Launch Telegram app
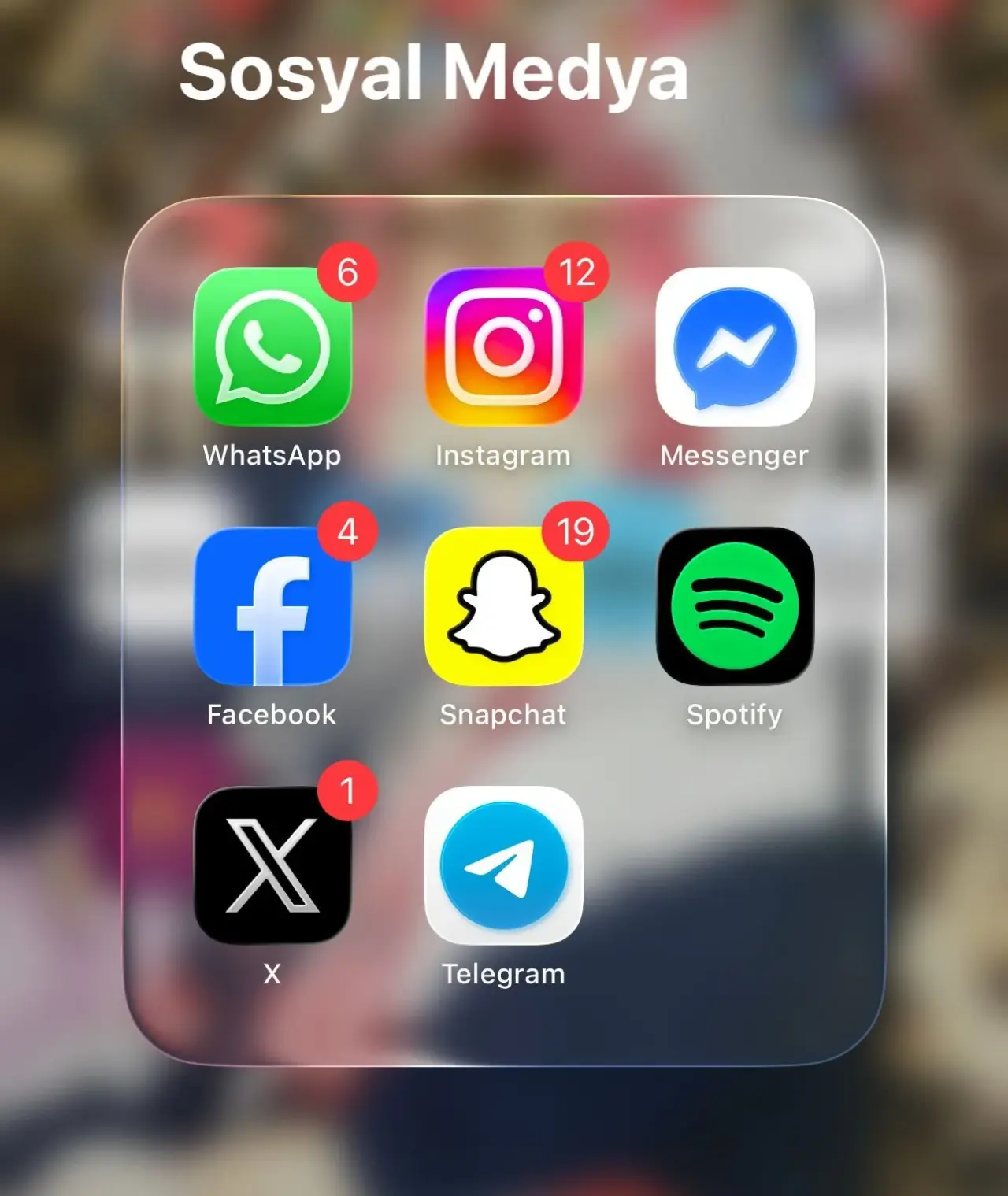The width and height of the screenshot is (1008, 1196). (x=504, y=865)
